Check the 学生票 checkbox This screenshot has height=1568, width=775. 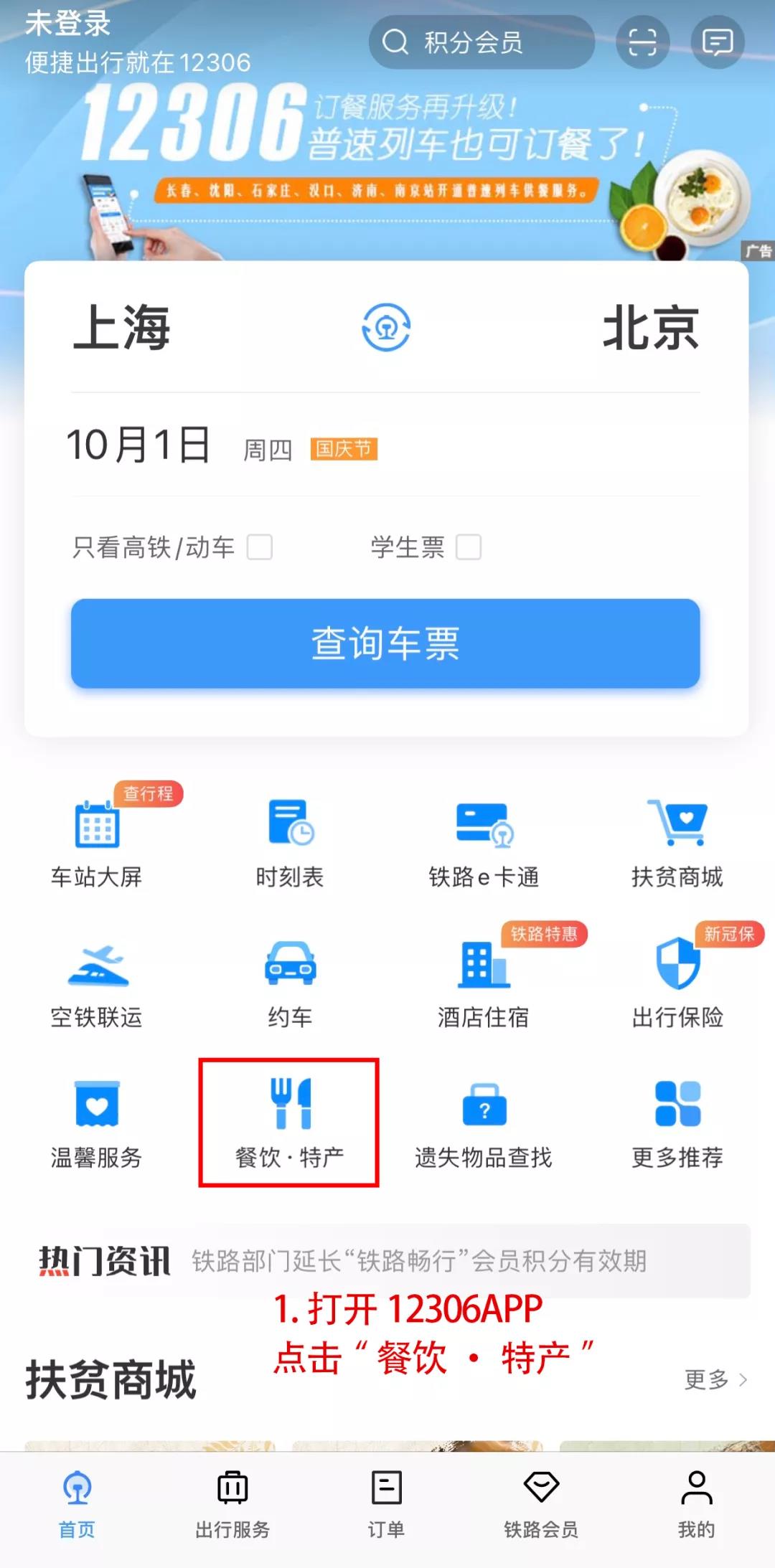[x=469, y=547]
